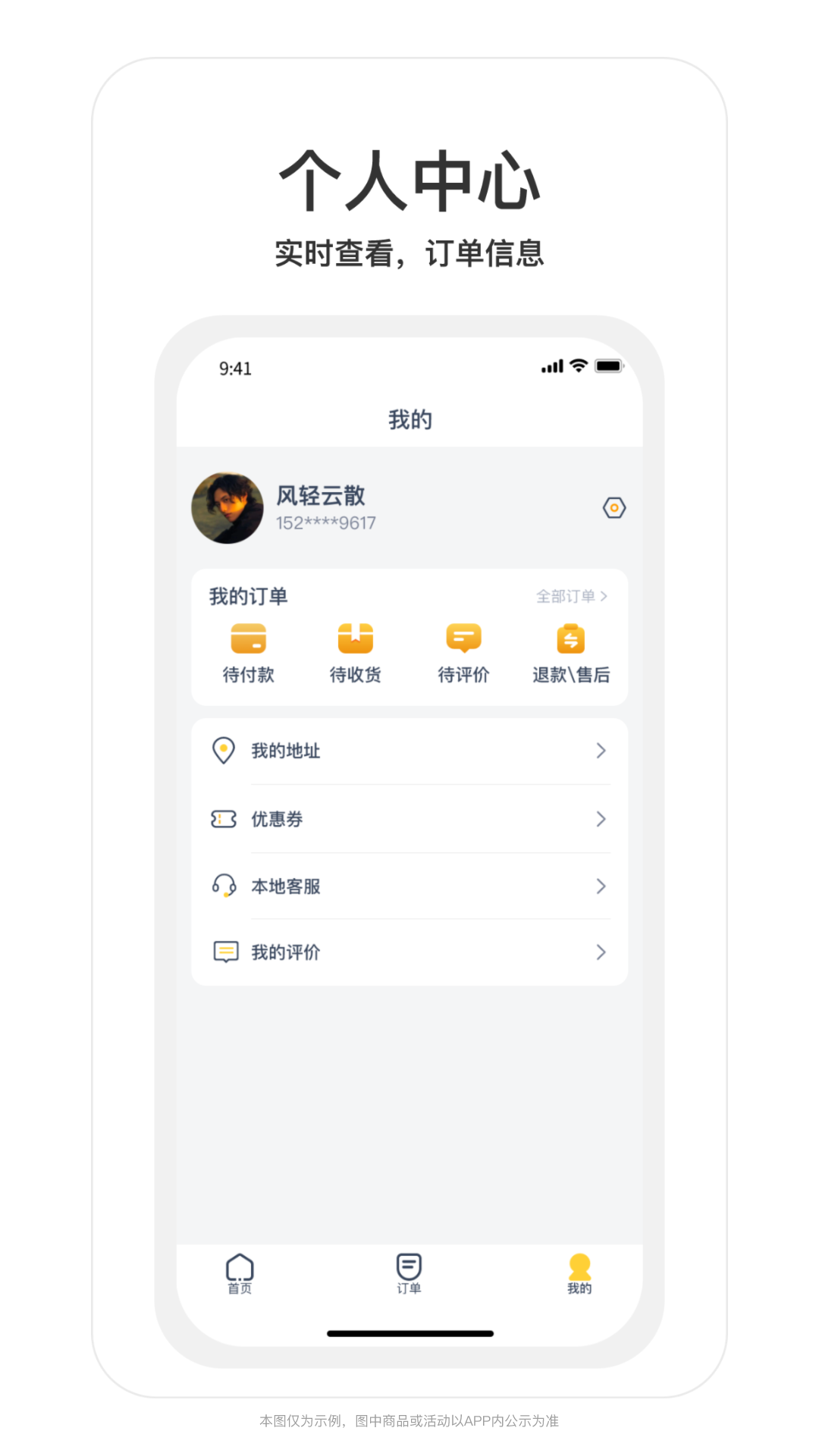Expand the 优惠券 row chevron

coord(601,819)
